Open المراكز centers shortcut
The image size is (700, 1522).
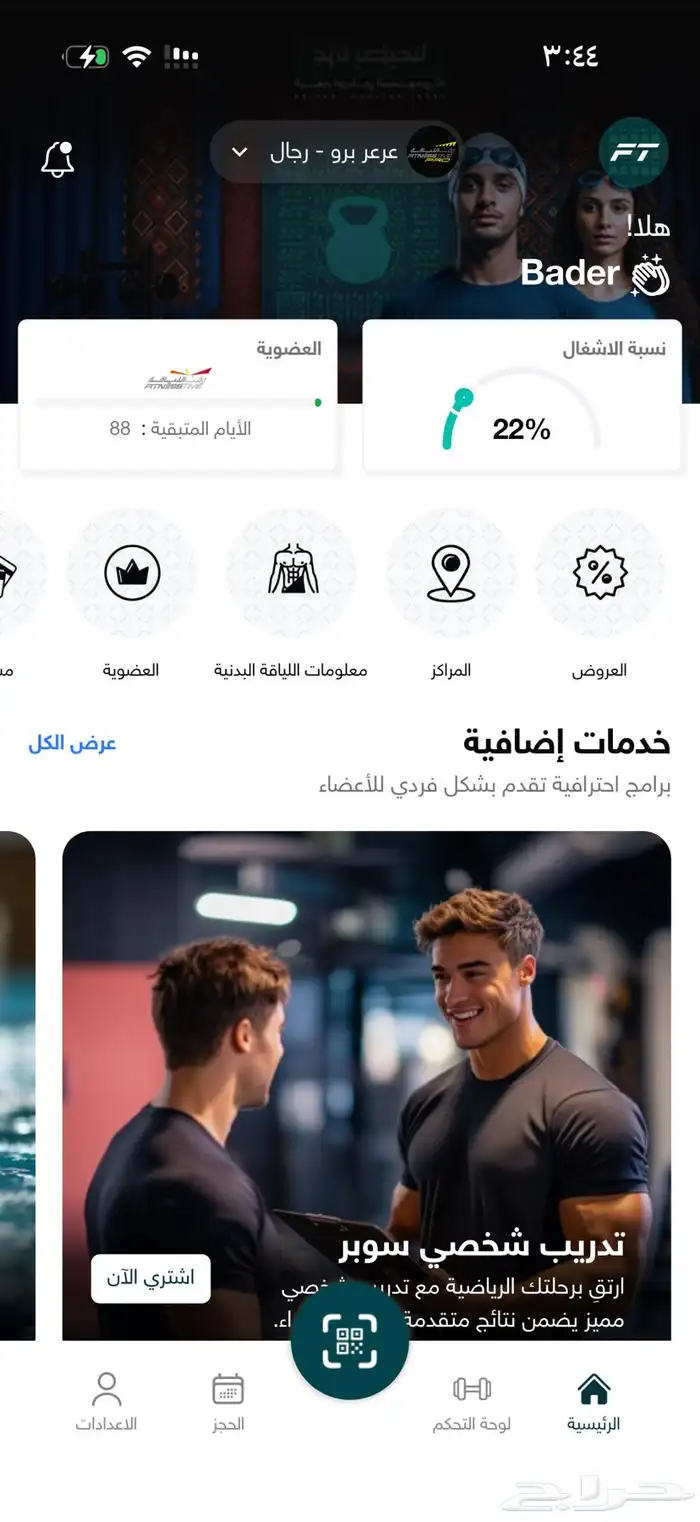tap(450, 596)
